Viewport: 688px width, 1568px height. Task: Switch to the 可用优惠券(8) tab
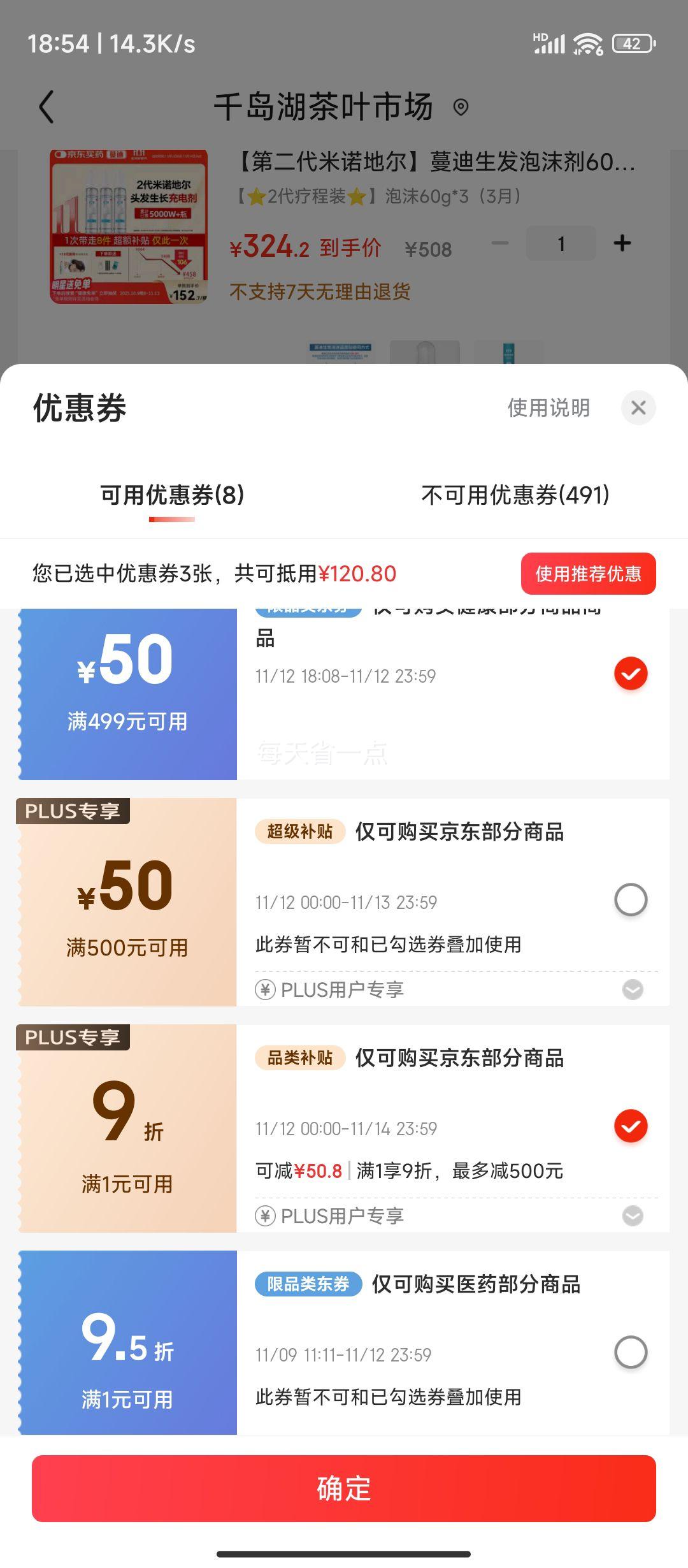(x=173, y=494)
